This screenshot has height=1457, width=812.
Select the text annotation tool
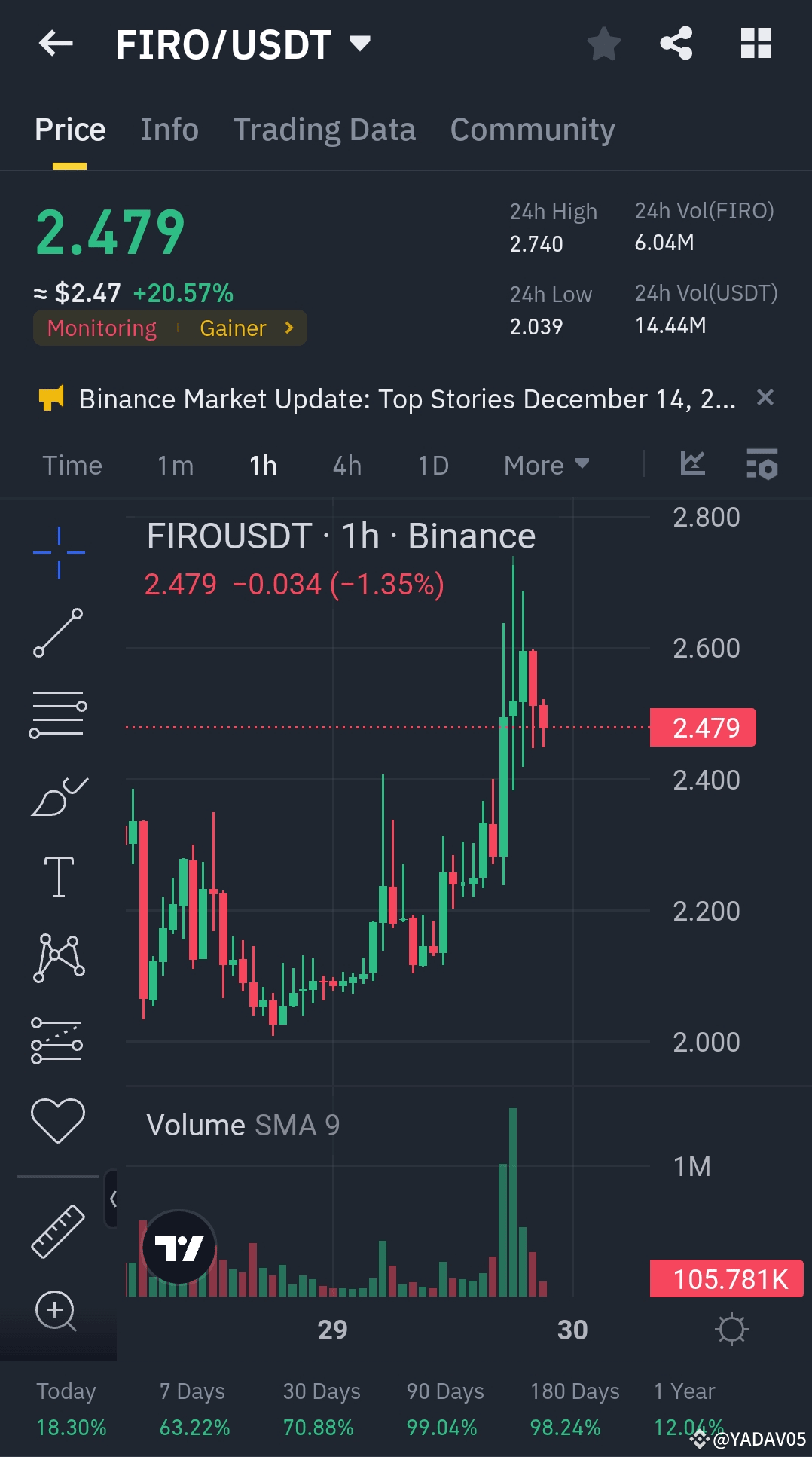click(58, 877)
